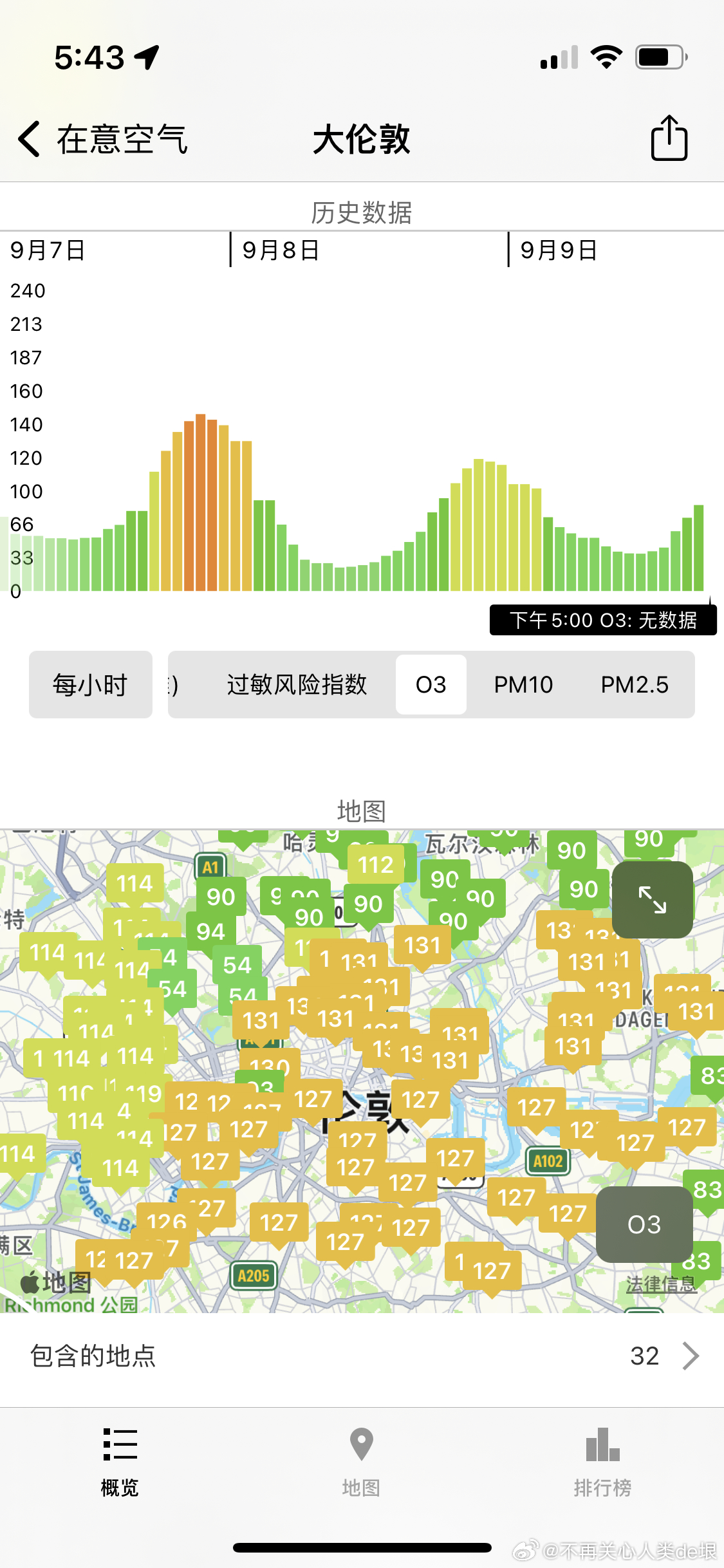This screenshot has width=724, height=1568.
Task: Switch to the 地图 bottom tab
Action: point(361,1461)
